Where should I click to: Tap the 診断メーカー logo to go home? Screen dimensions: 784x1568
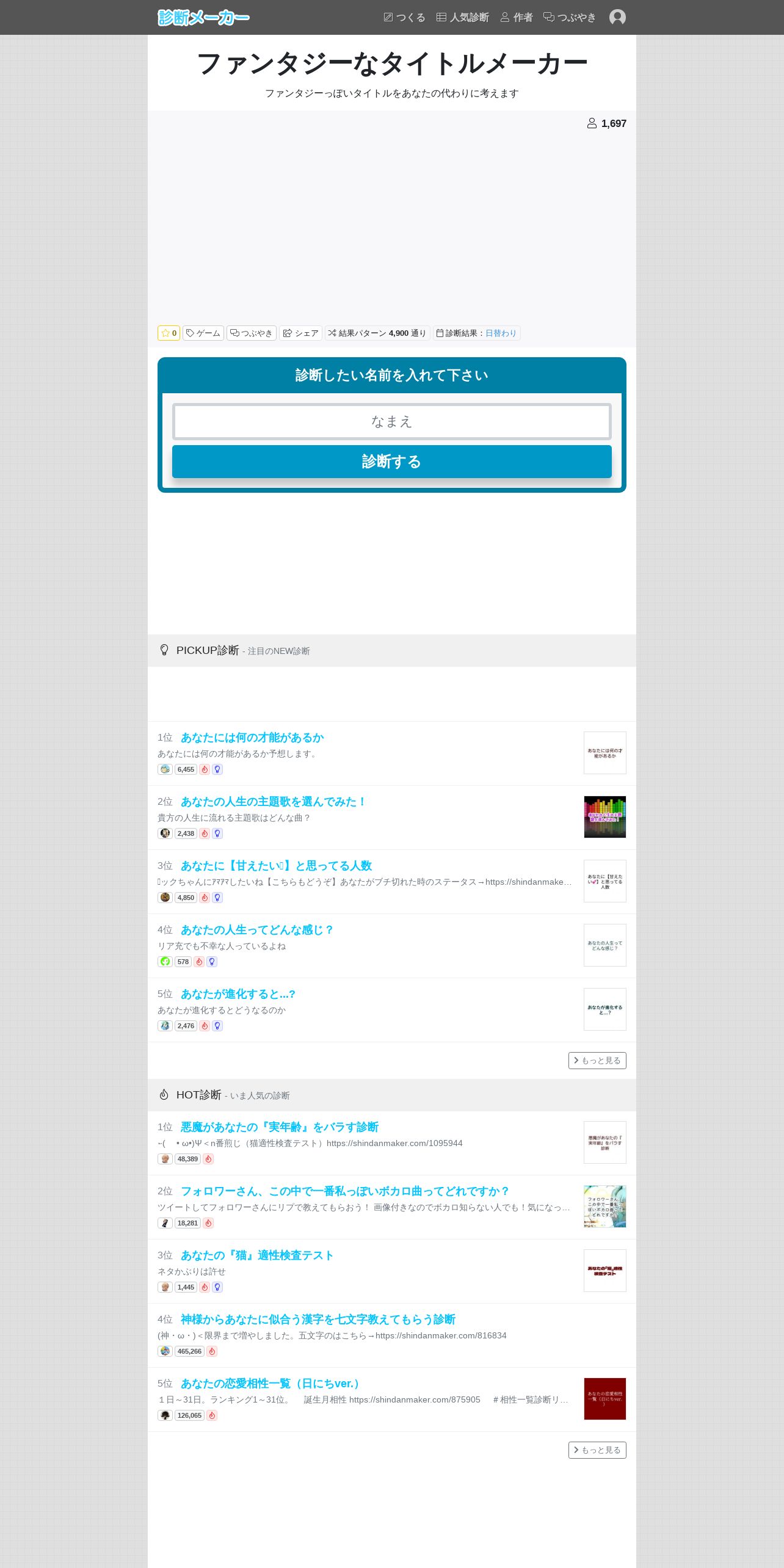[x=203, y=17]
